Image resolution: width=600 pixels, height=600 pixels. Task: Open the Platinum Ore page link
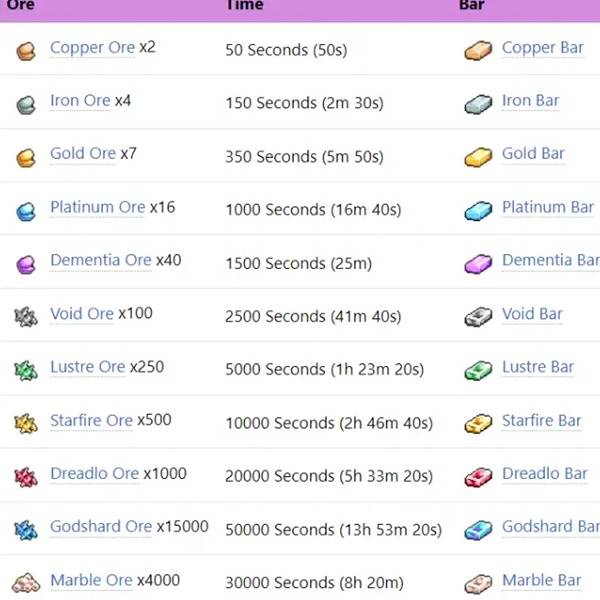(97, 207)
